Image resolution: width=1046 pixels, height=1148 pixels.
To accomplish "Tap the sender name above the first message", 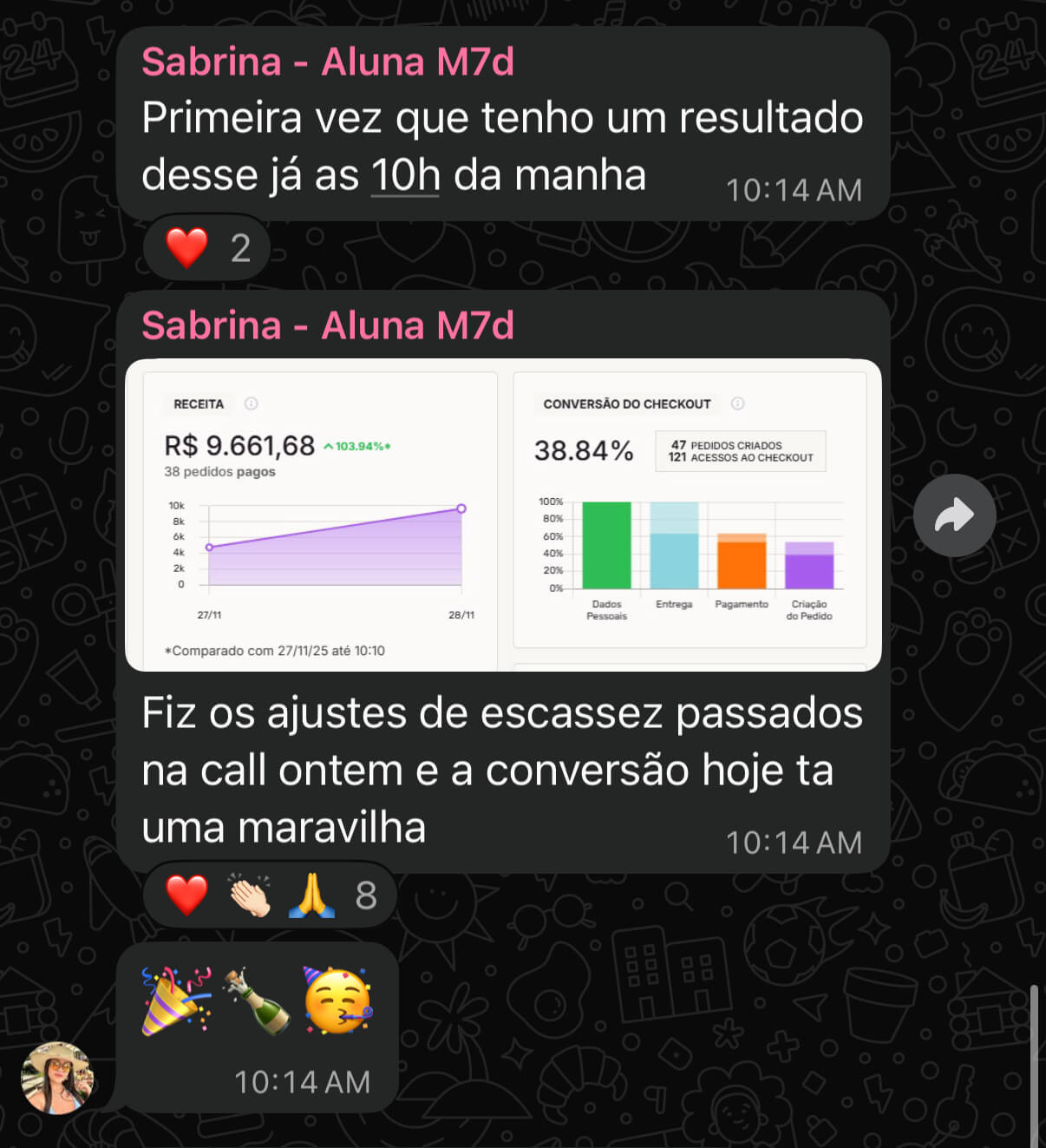I will (328, 62).
